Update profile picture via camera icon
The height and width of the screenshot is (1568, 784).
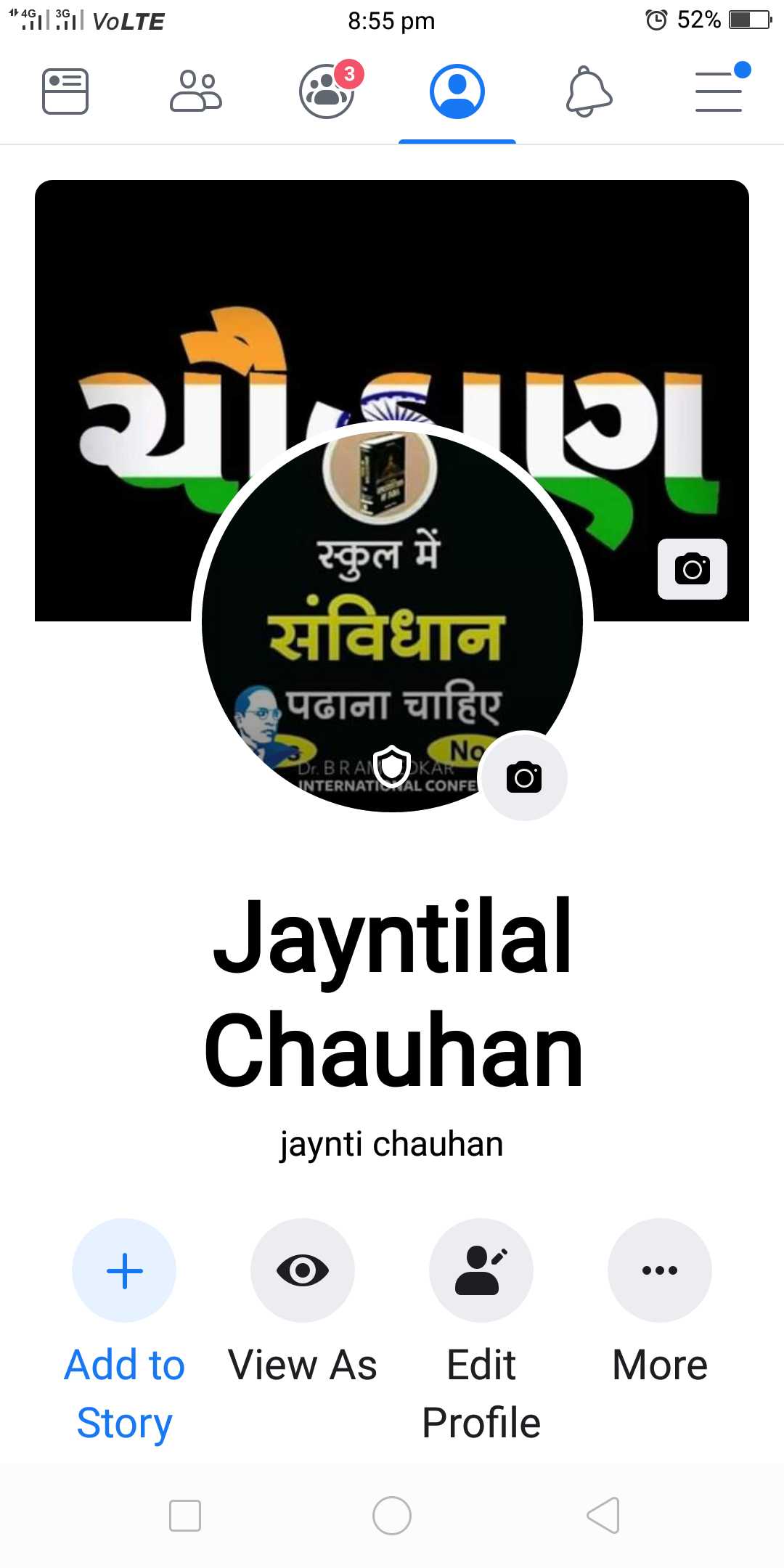[524, 777]
